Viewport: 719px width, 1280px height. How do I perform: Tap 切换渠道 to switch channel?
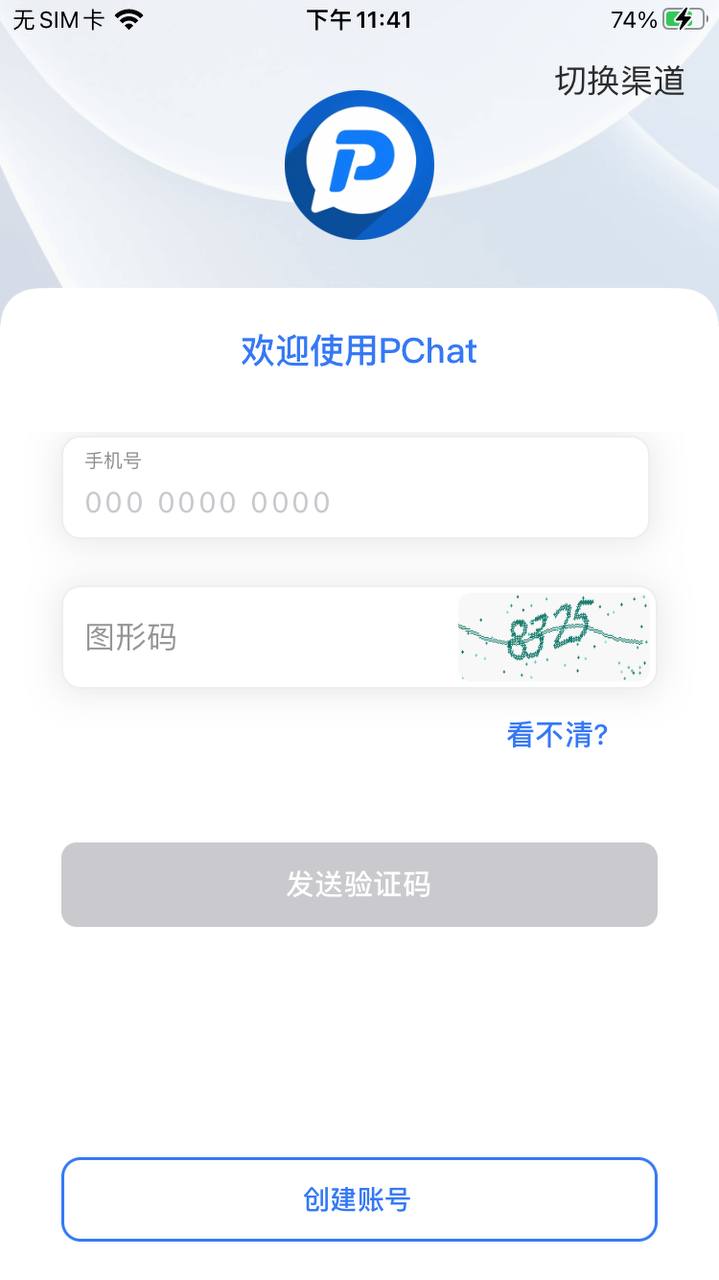pos(619,81)
